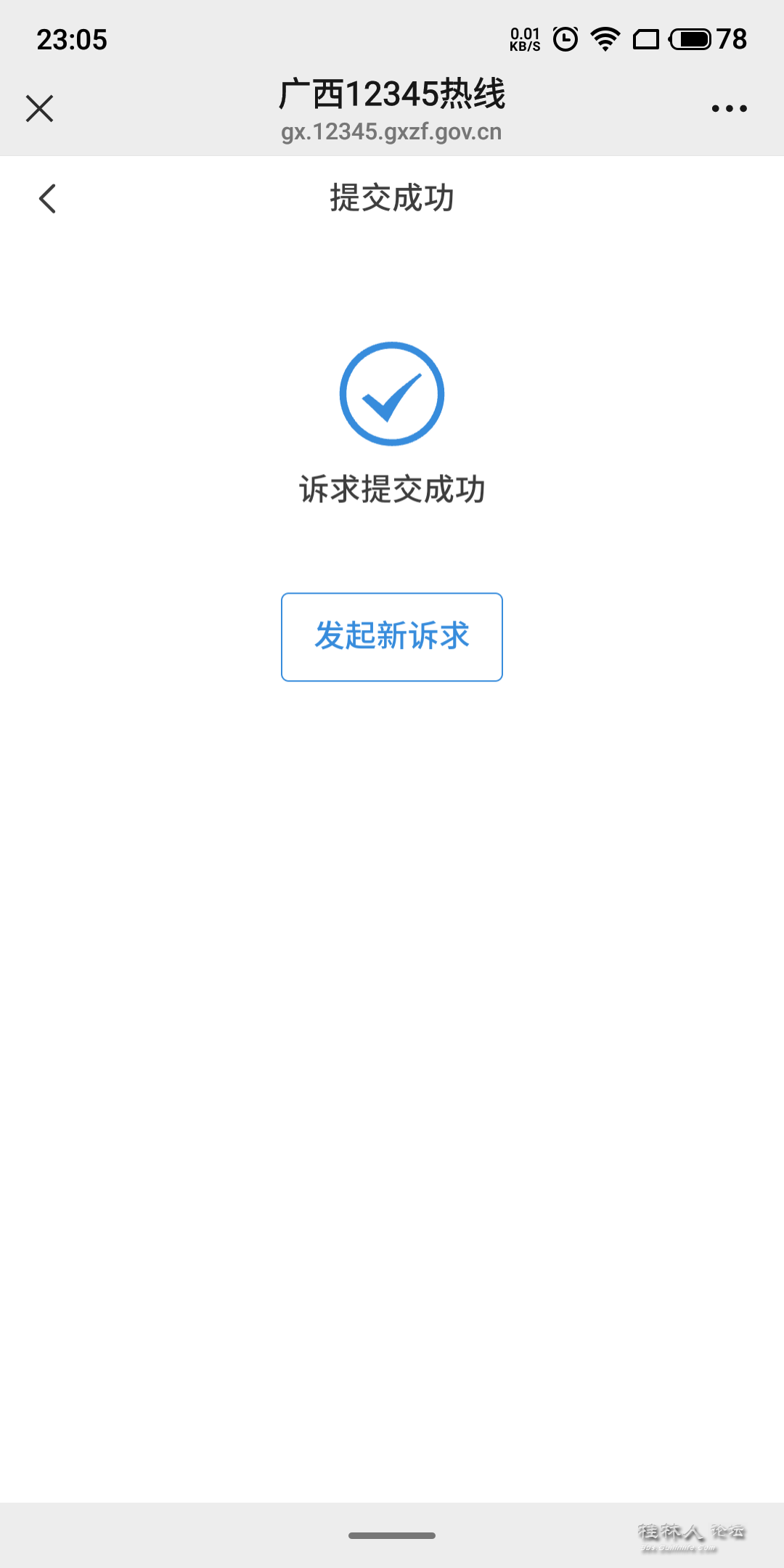Viewport: 784px width, 1568px height.
Task: Tap the clock showing 23:05
Action: (x=73, y=40)
